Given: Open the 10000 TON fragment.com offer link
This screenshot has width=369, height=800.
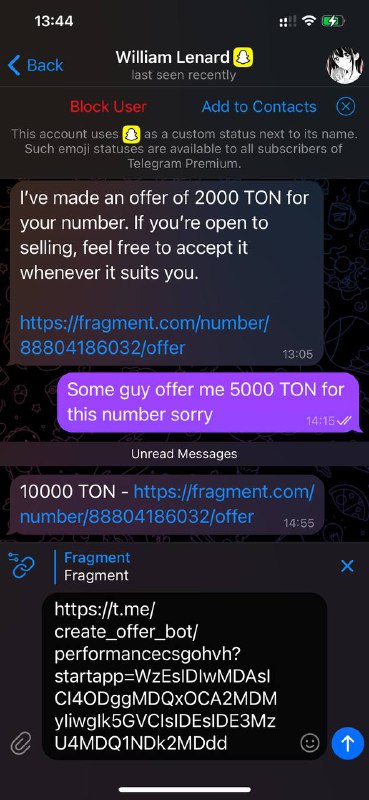Looking at the screenshot, I should [167, 504].
